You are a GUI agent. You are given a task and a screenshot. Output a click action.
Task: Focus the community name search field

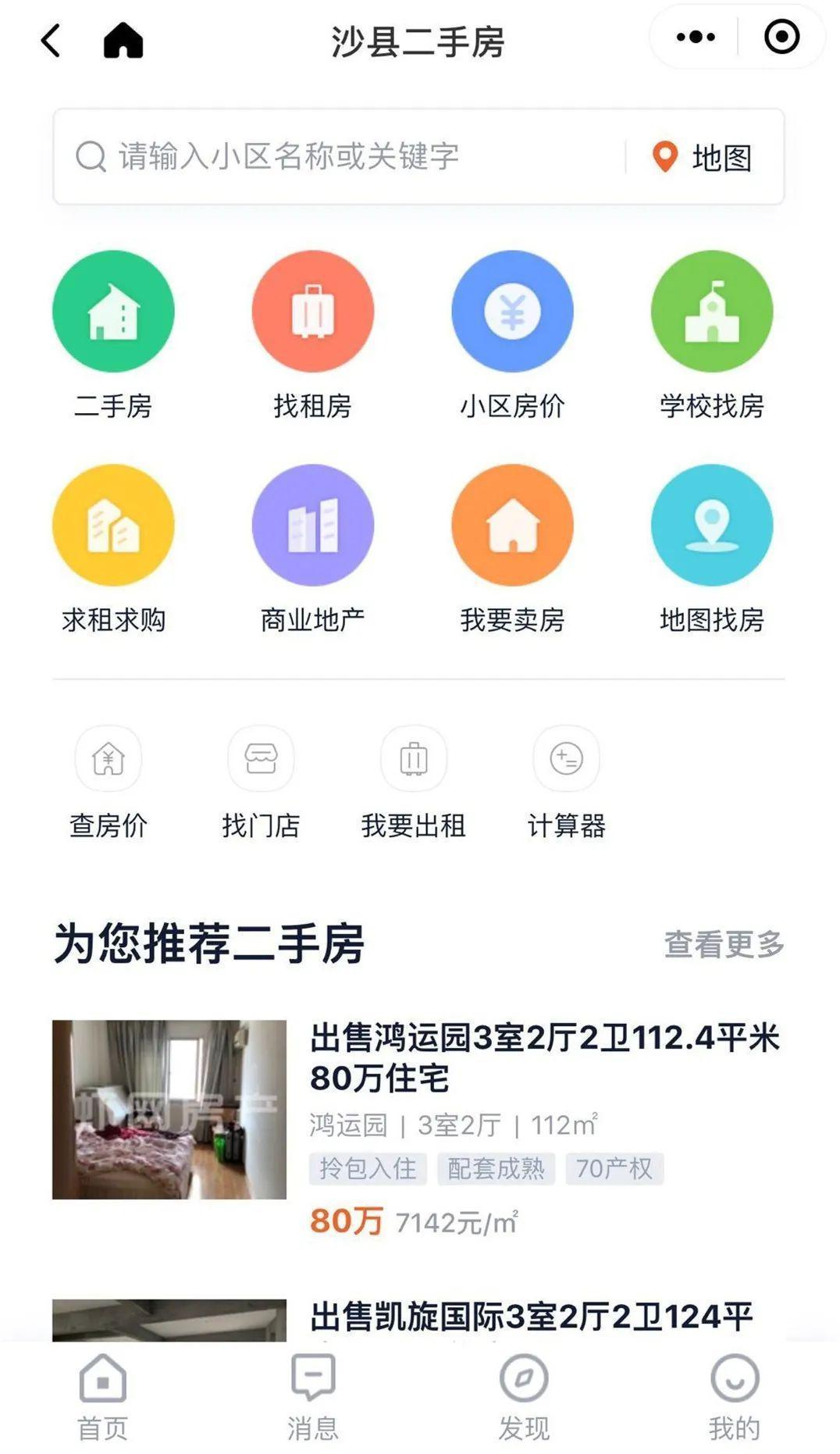point(351,156)
